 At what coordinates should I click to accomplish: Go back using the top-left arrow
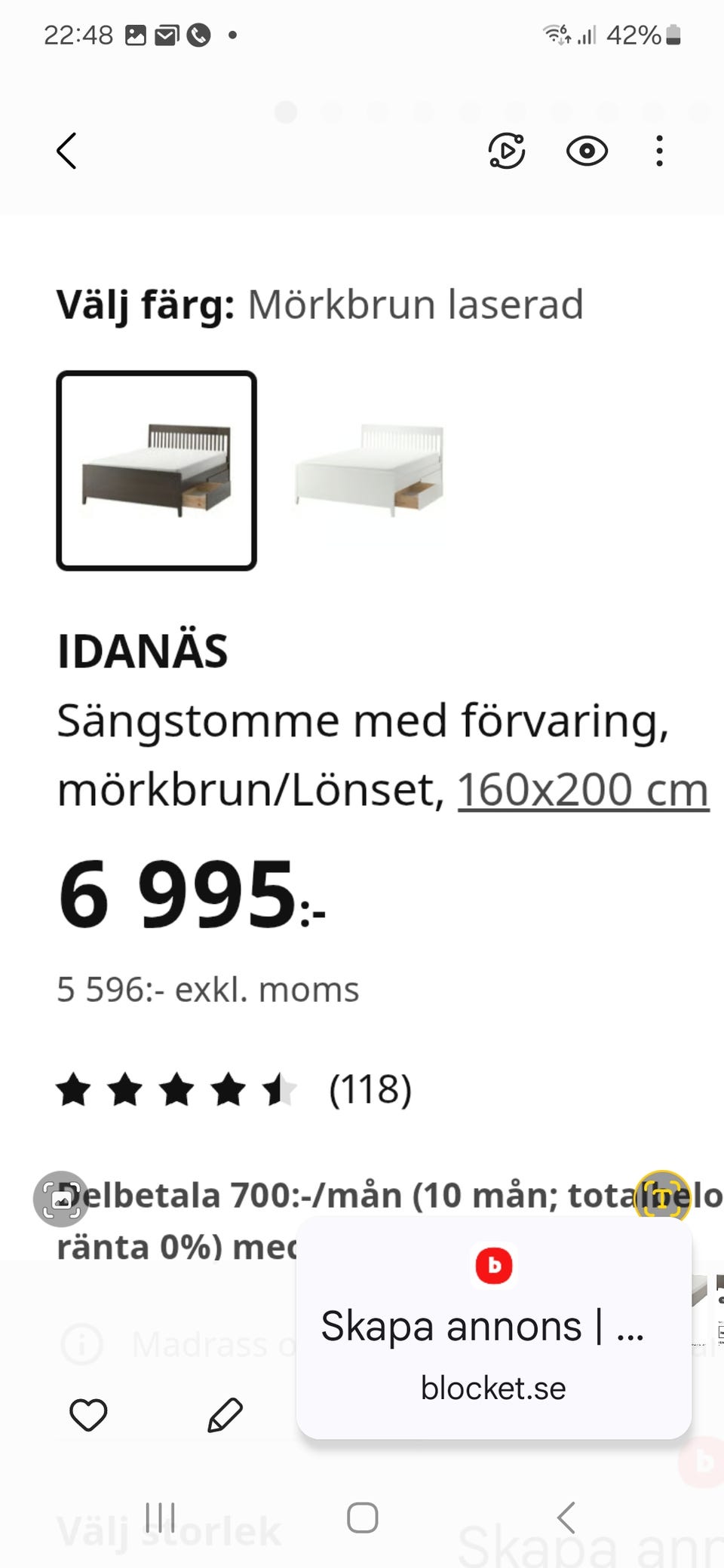coord(66,151)
